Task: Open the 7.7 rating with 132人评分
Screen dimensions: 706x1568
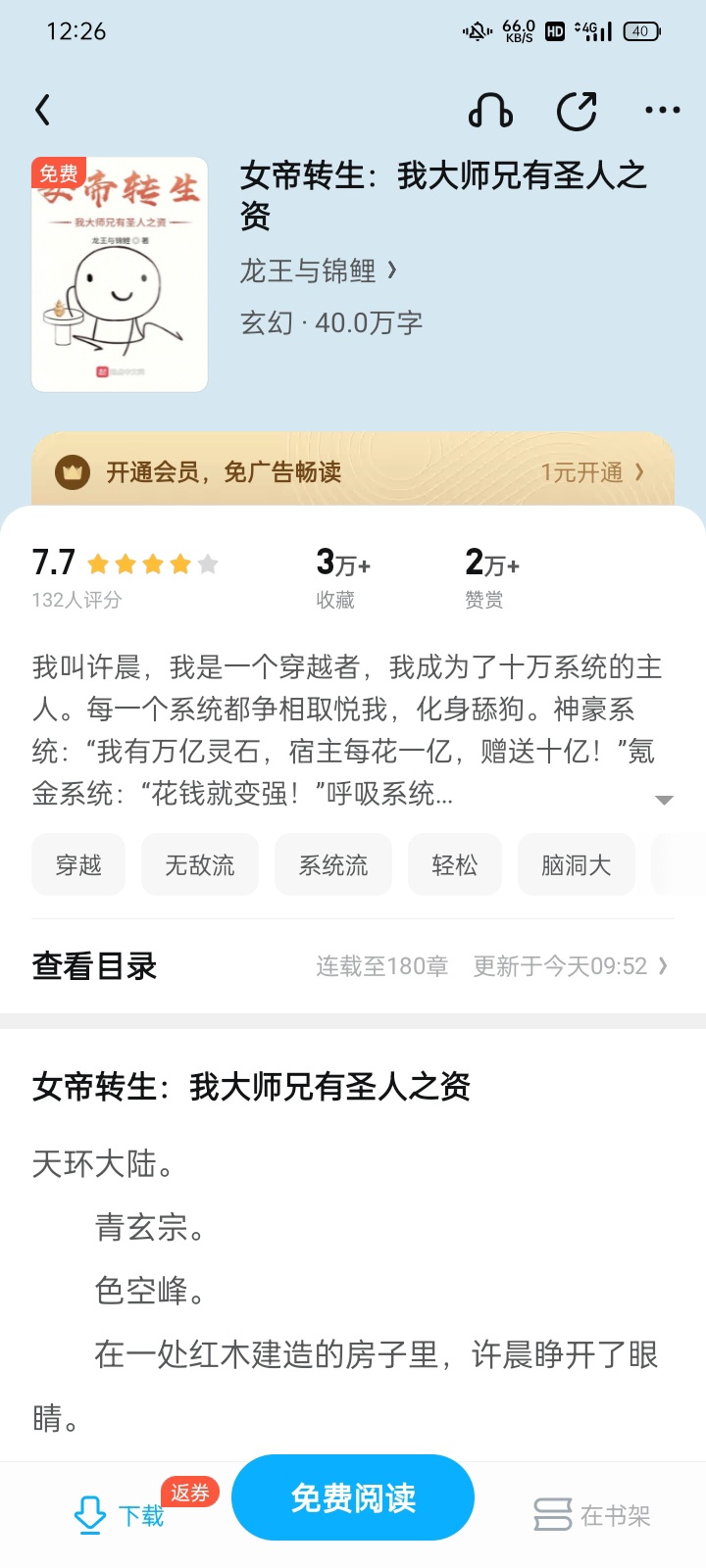Action: click(125, 576)
